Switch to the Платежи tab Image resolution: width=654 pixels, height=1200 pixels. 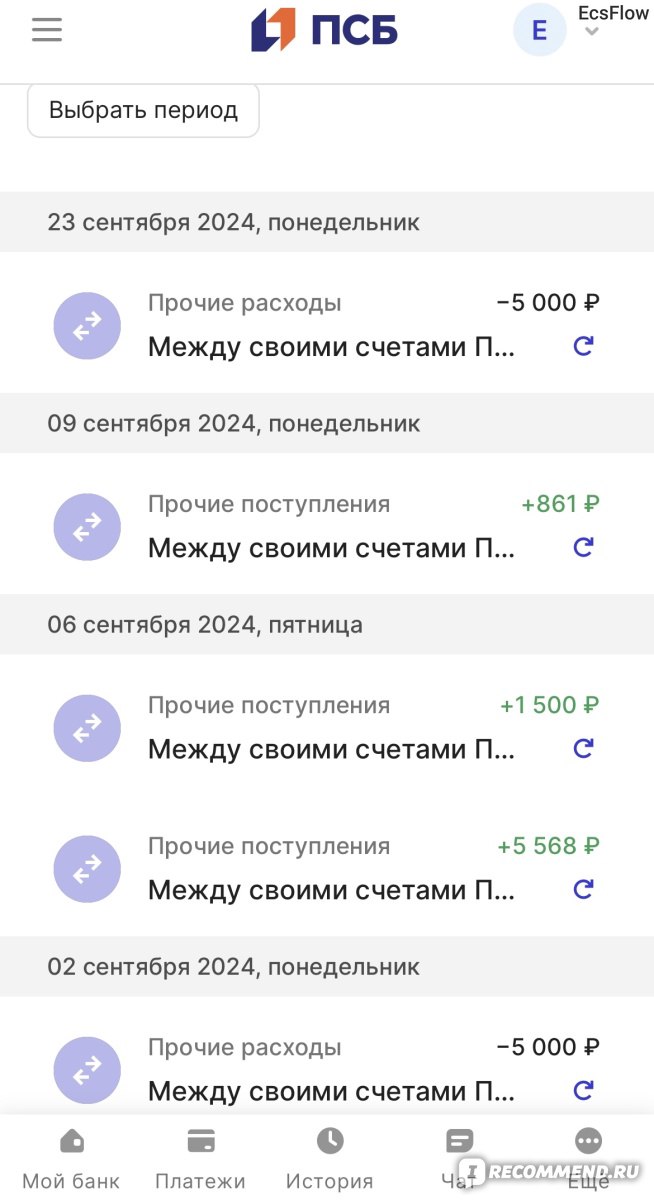[200, 1158]
